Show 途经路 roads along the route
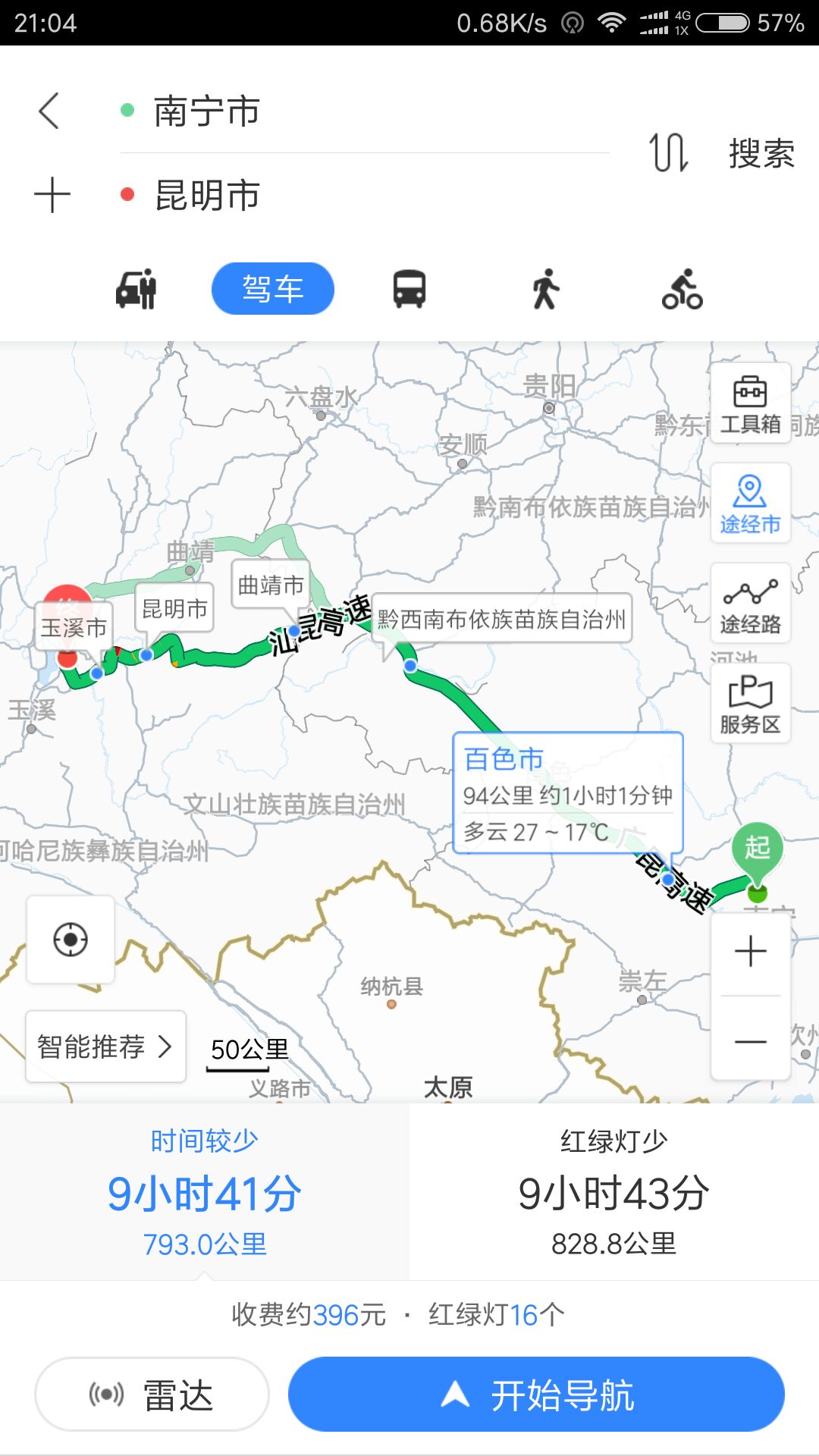 click(750, 604)
